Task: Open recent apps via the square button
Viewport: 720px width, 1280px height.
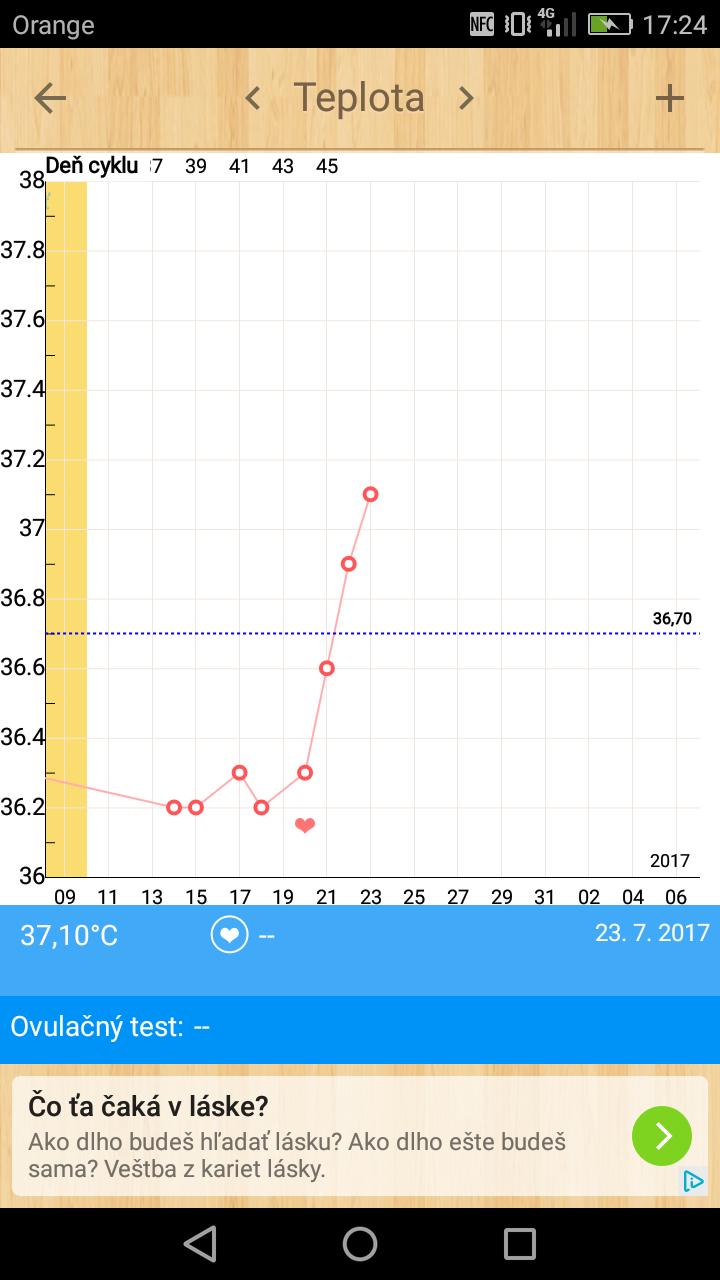Action: (x=520, y=1244)
